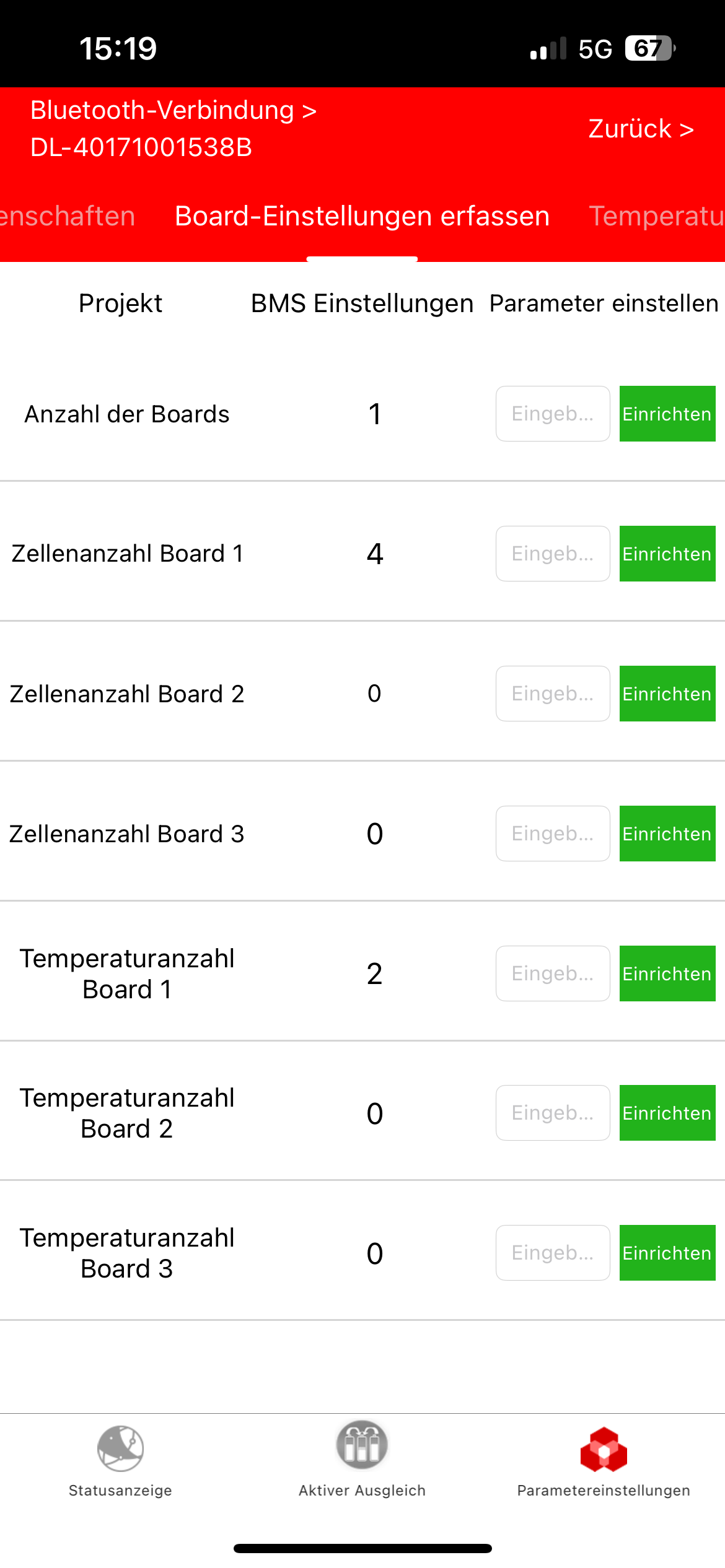Select the Parametereinstellungen tab
The image size is (725, 1568).
[x=604, y=1461]
